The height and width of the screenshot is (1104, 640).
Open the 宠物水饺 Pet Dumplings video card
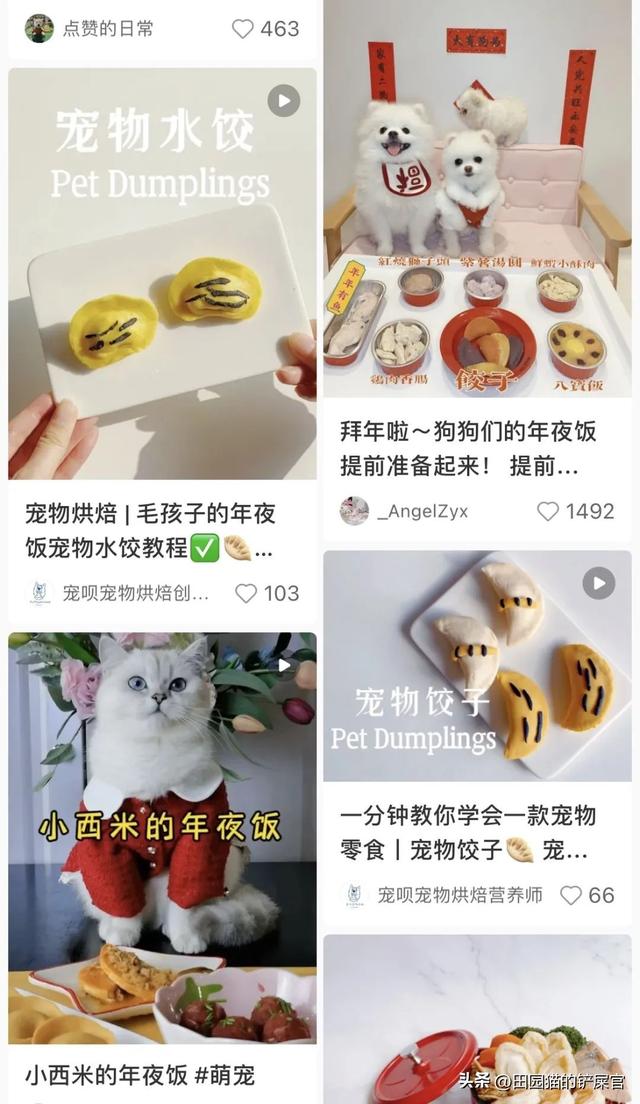[x=163, y=273]
